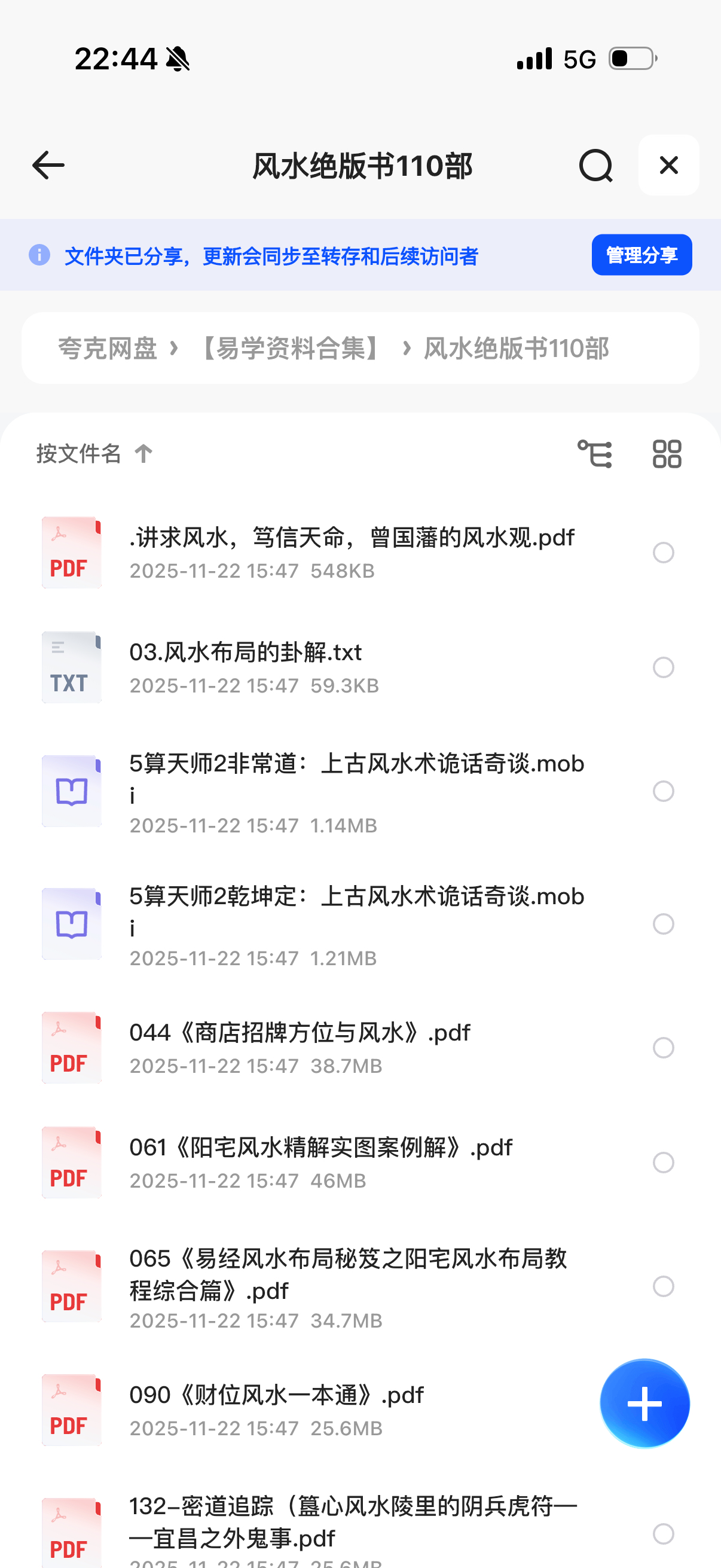Select 061《阳宅风水精解实图案例解》 circle
Screen dimensions: 721x1568
click(663, 1163)
